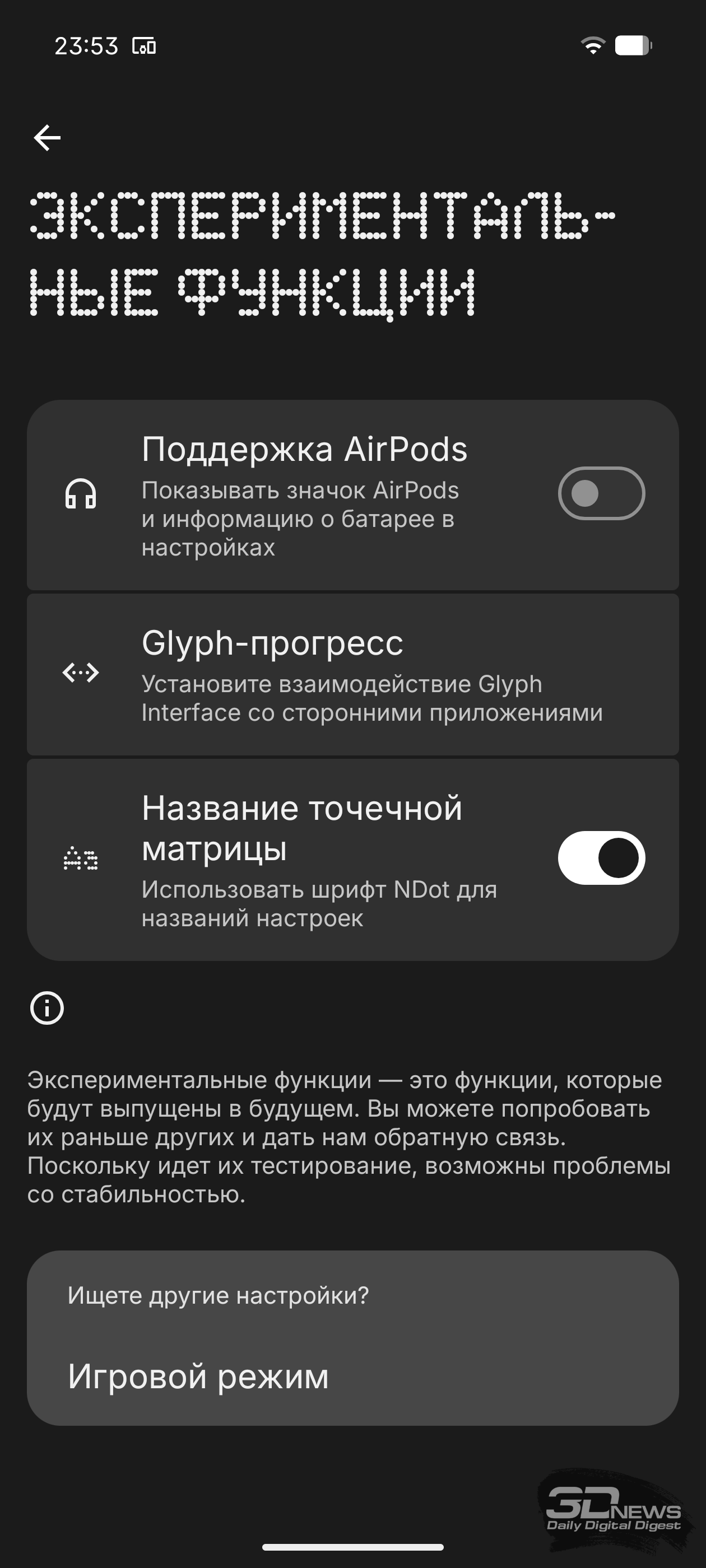Open the Glyph-прогресс settings row

[352, 674]
